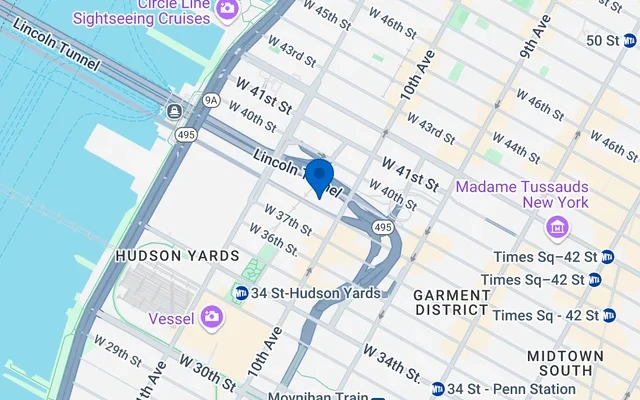640x400 pixels.
Task: Tap the blue location pin on map
Action: [x=319, y=177]
